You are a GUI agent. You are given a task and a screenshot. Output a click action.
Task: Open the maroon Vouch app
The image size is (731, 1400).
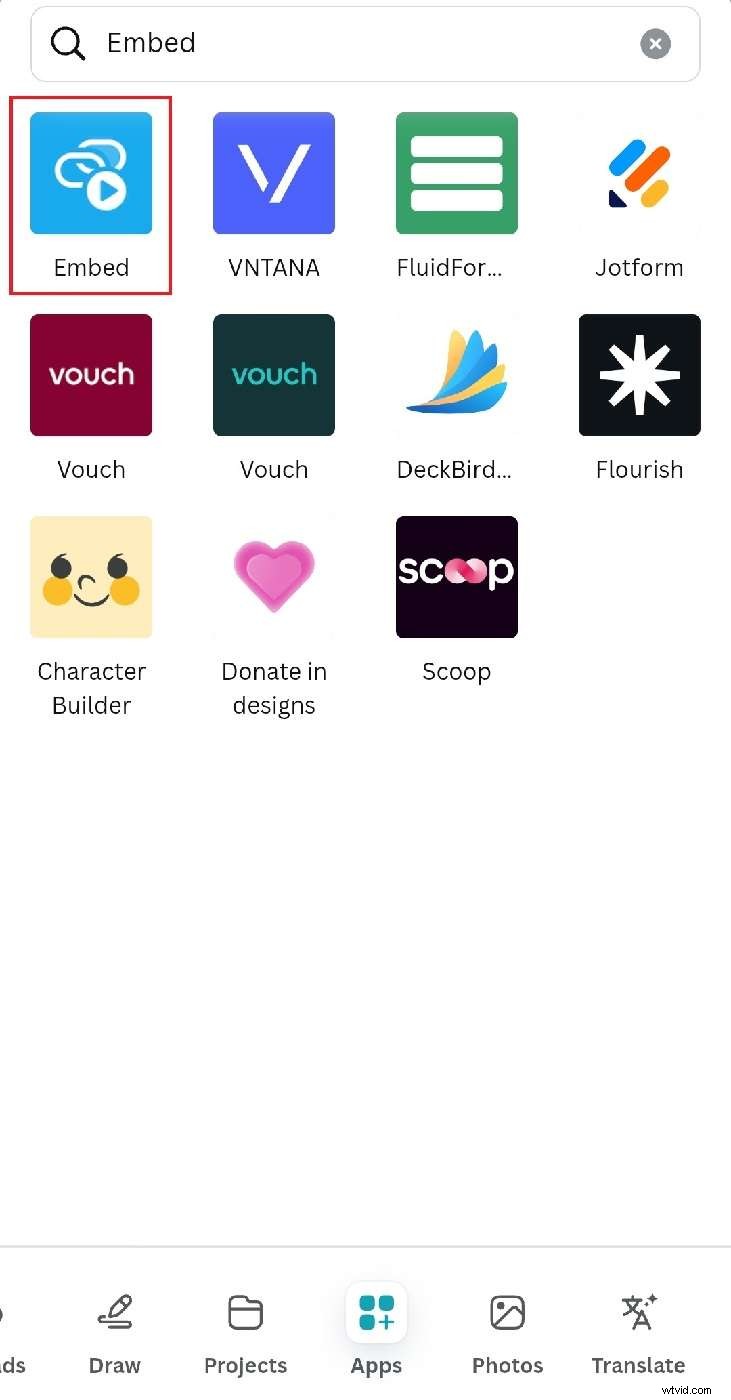(91, 375)
